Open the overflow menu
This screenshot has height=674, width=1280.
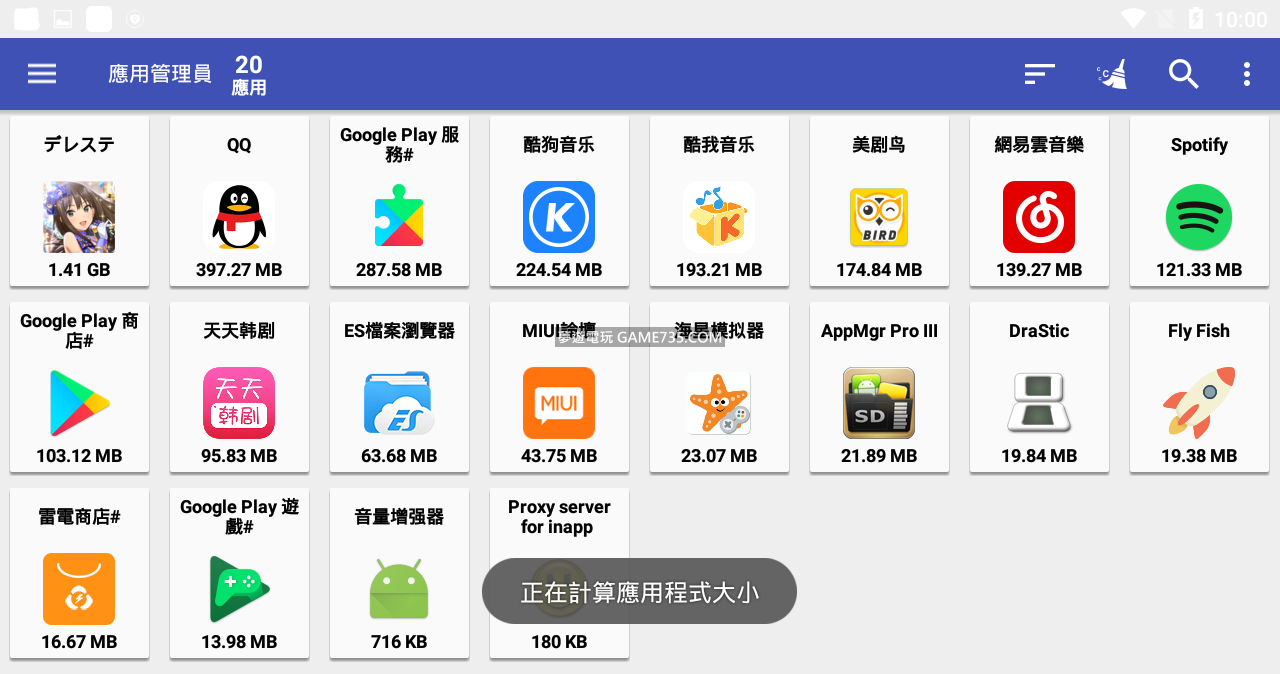click(1246, 74)
